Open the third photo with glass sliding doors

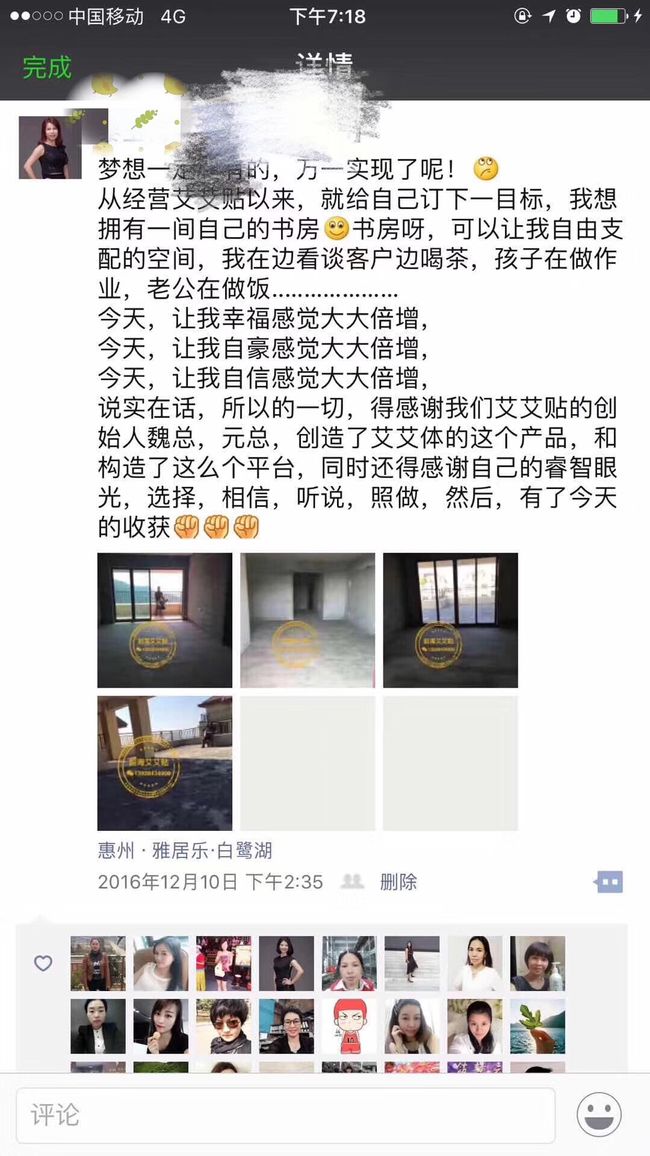tap(450, 620)
